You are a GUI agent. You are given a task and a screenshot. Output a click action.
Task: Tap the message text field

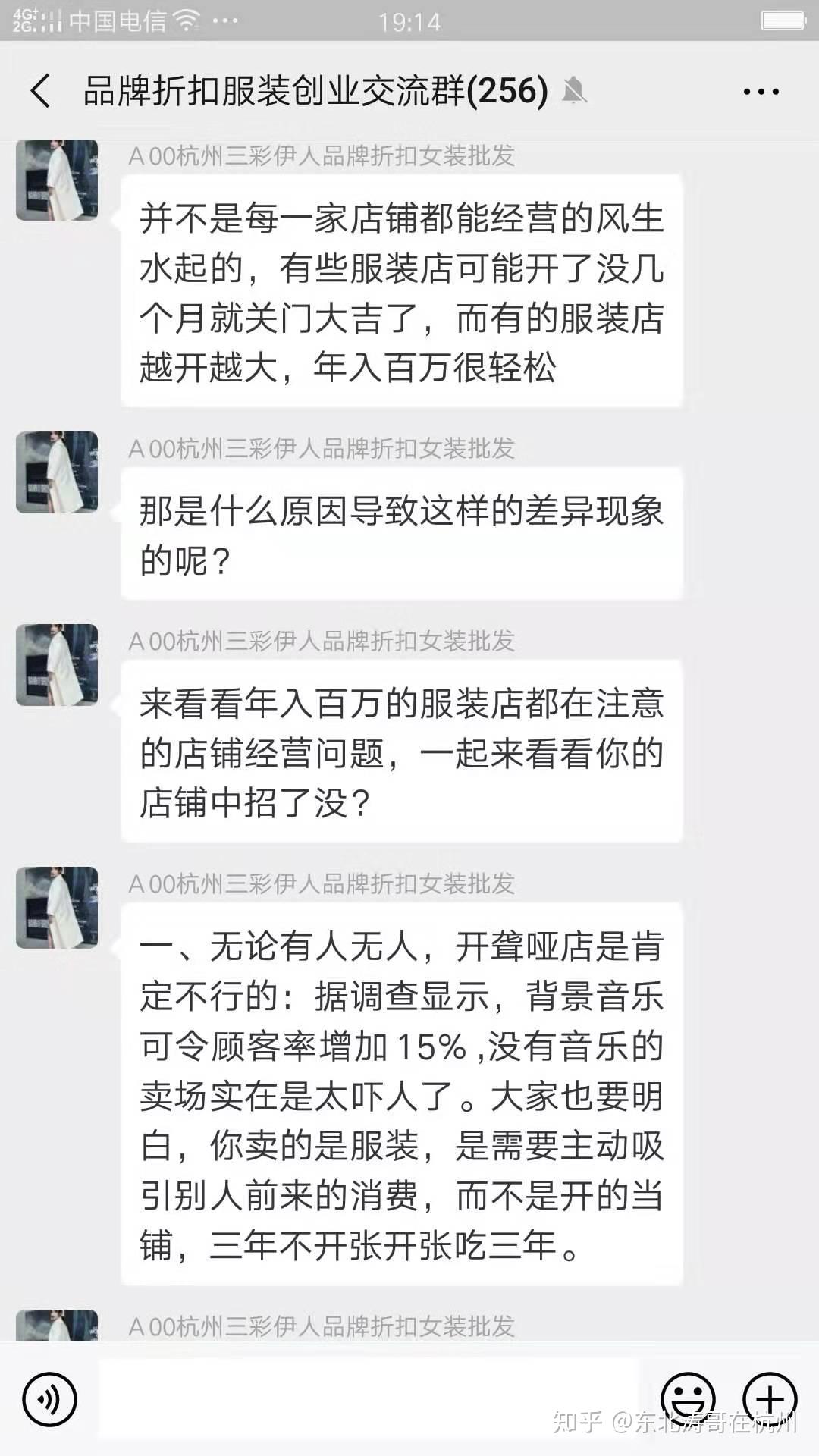coord(368,1398)
